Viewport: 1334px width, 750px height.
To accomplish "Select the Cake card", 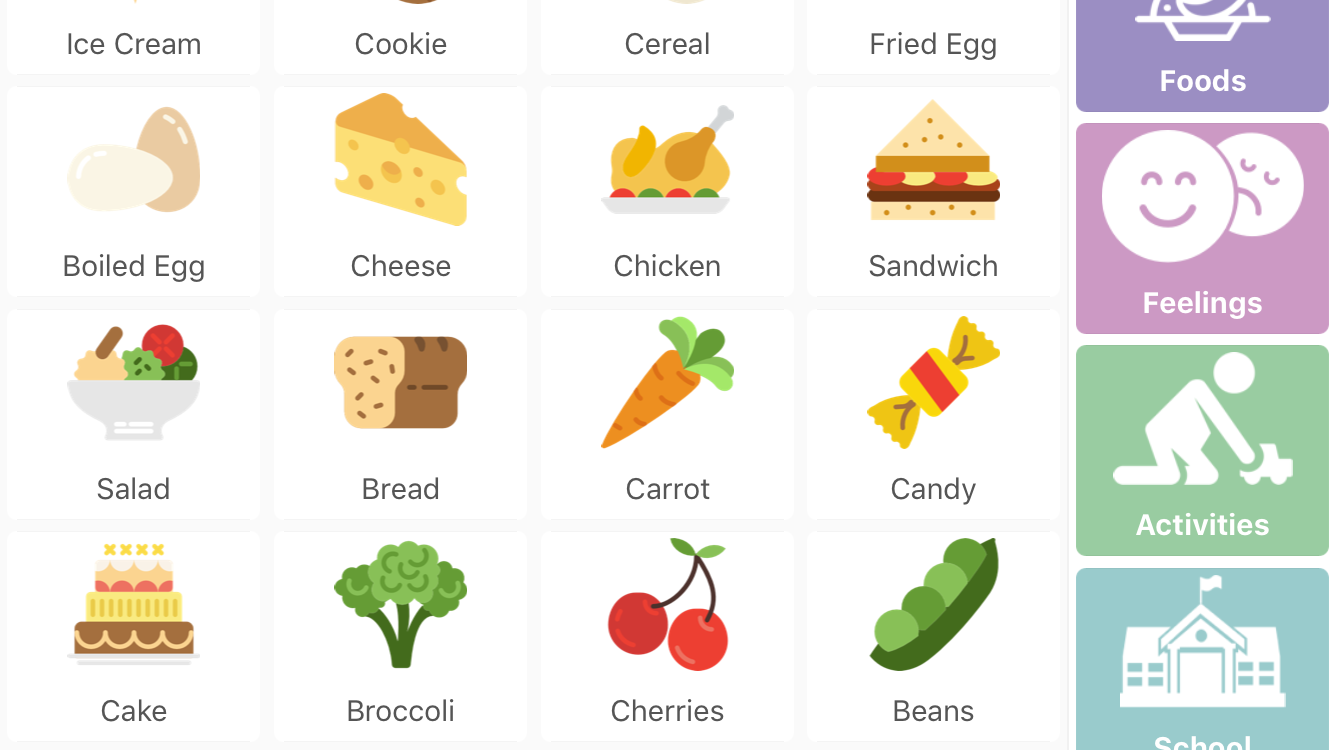I will click(x=133, y=636).
